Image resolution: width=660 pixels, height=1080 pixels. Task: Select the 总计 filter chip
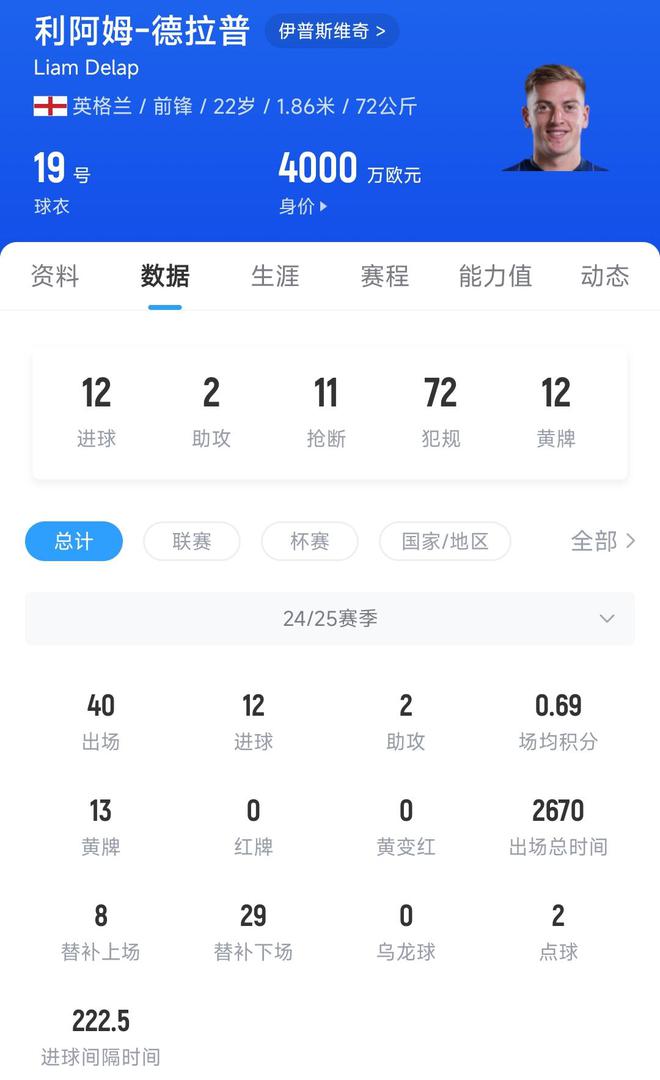click(74, 541)
